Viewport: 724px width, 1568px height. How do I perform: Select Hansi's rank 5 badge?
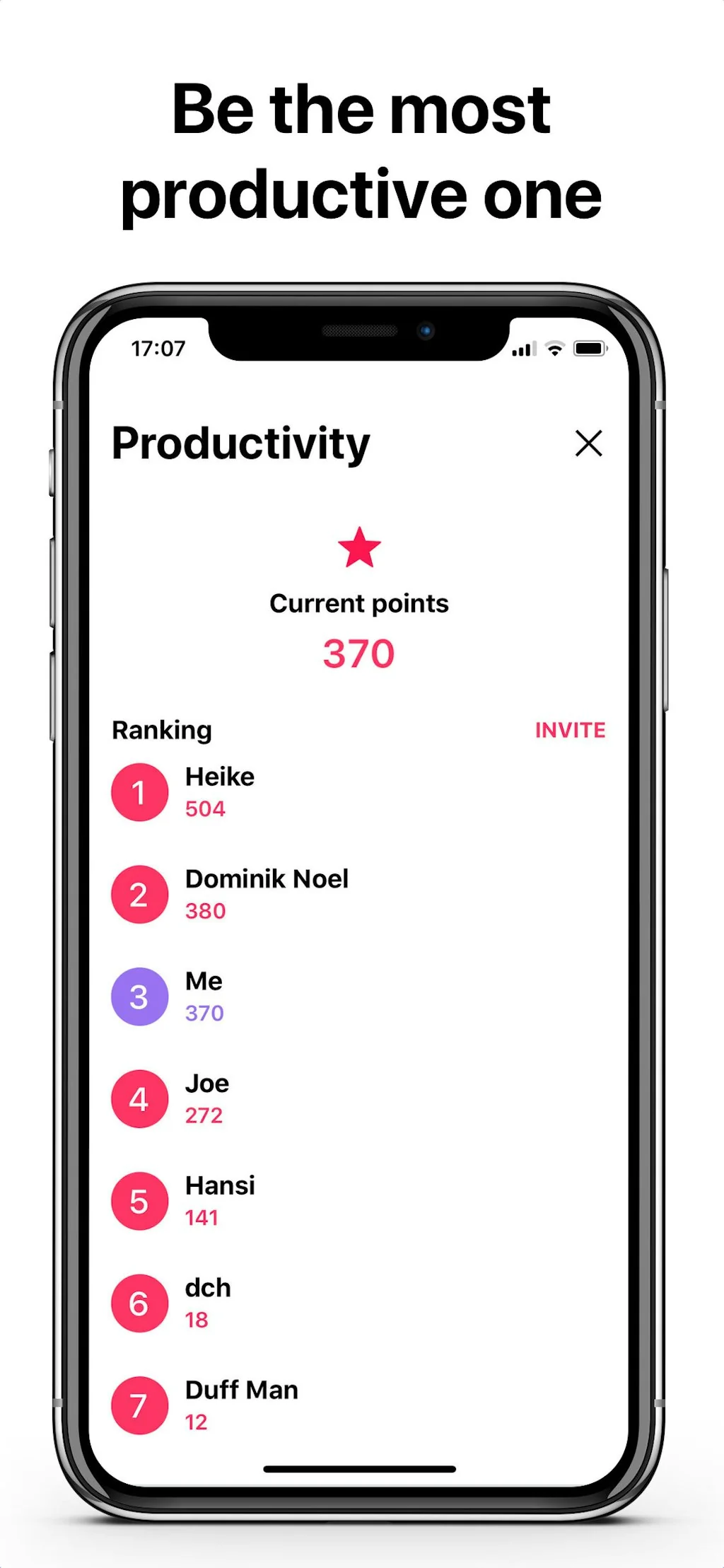pyautogui.click(x=139, y=1200)
